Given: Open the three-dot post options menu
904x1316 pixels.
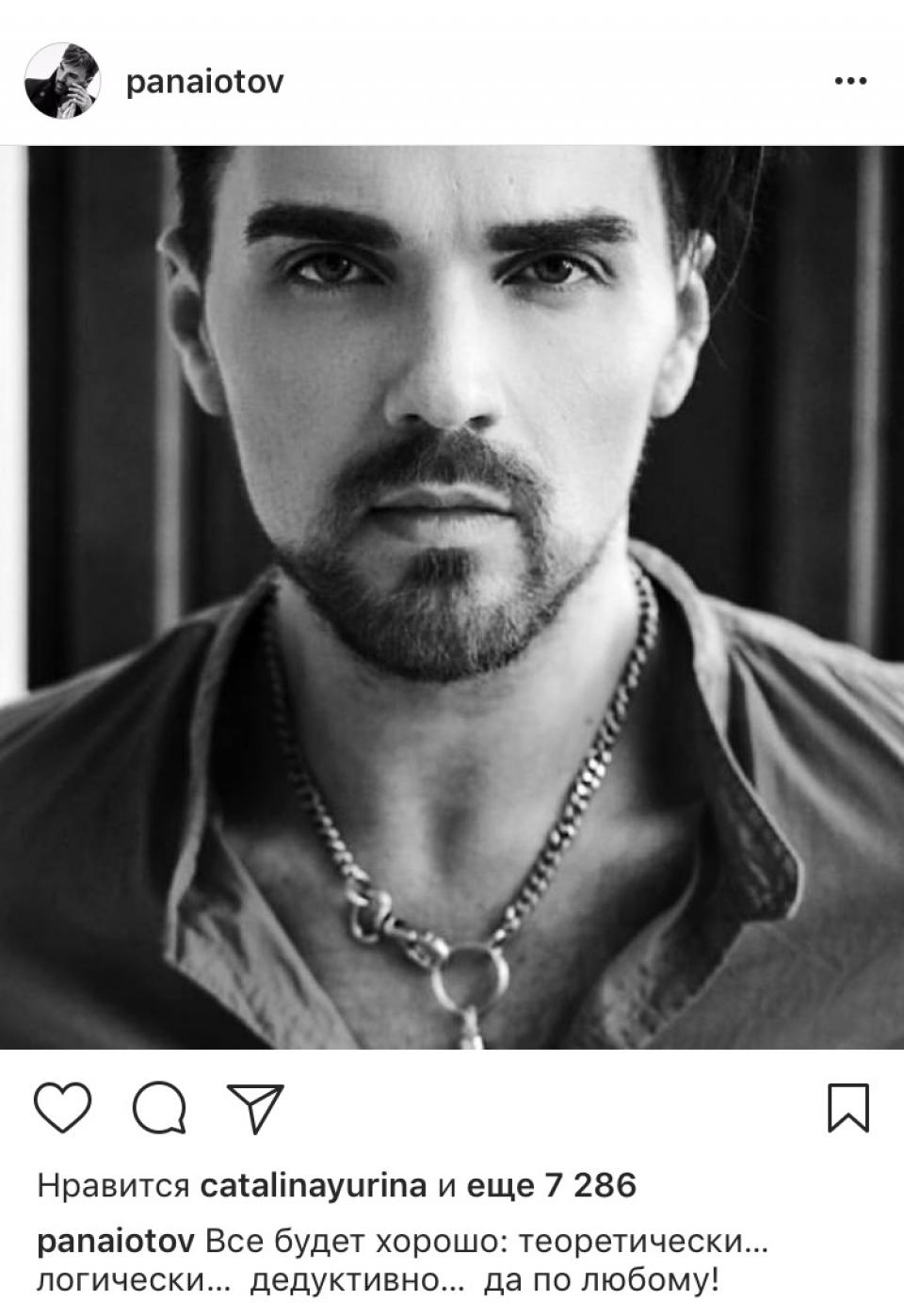Looking at the screenshot, I should (849, 82).
